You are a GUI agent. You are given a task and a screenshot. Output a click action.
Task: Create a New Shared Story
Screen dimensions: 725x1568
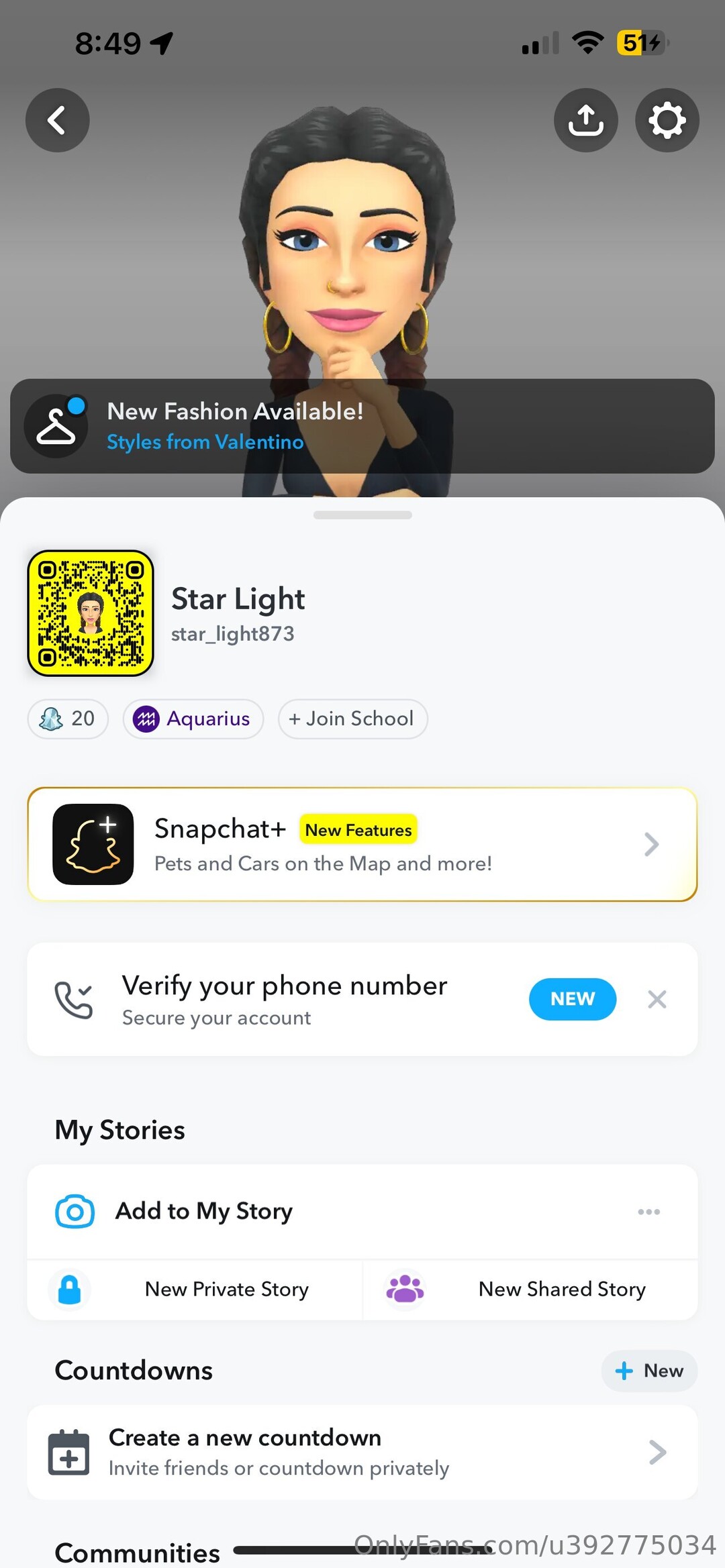pyautogui.click(x=530, y=1289)
